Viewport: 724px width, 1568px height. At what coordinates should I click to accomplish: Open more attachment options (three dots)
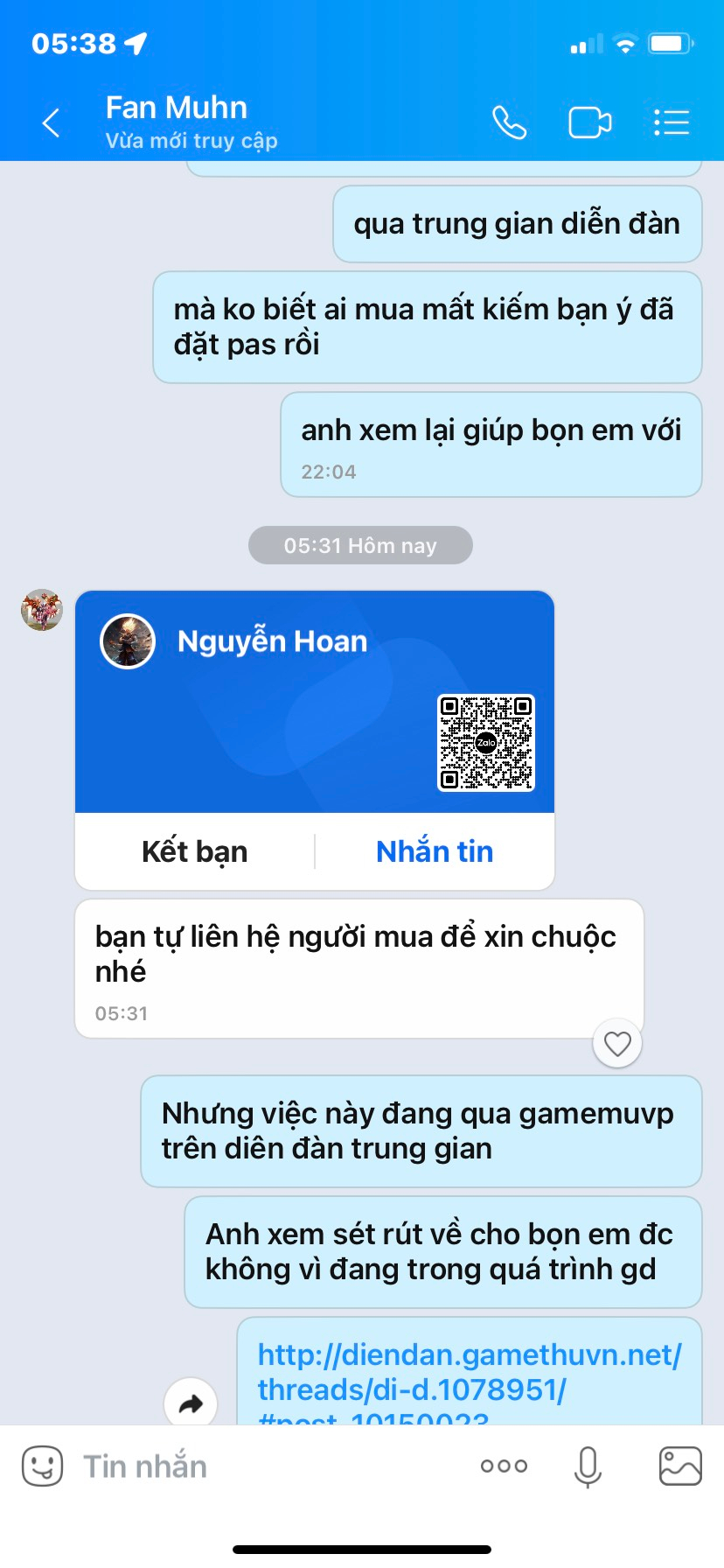click(x=504, y=1466)
